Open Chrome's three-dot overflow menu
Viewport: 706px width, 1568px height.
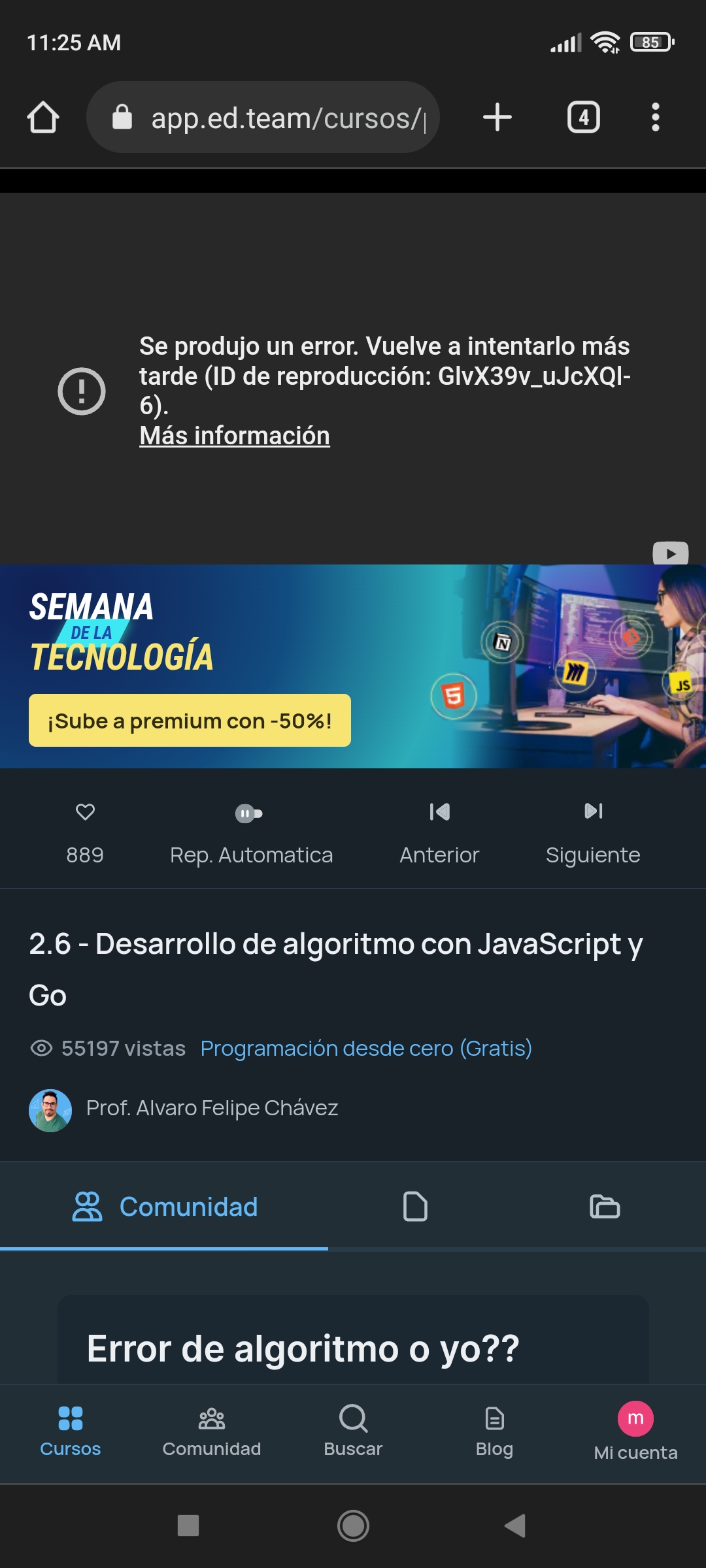[x=656, y=117]
